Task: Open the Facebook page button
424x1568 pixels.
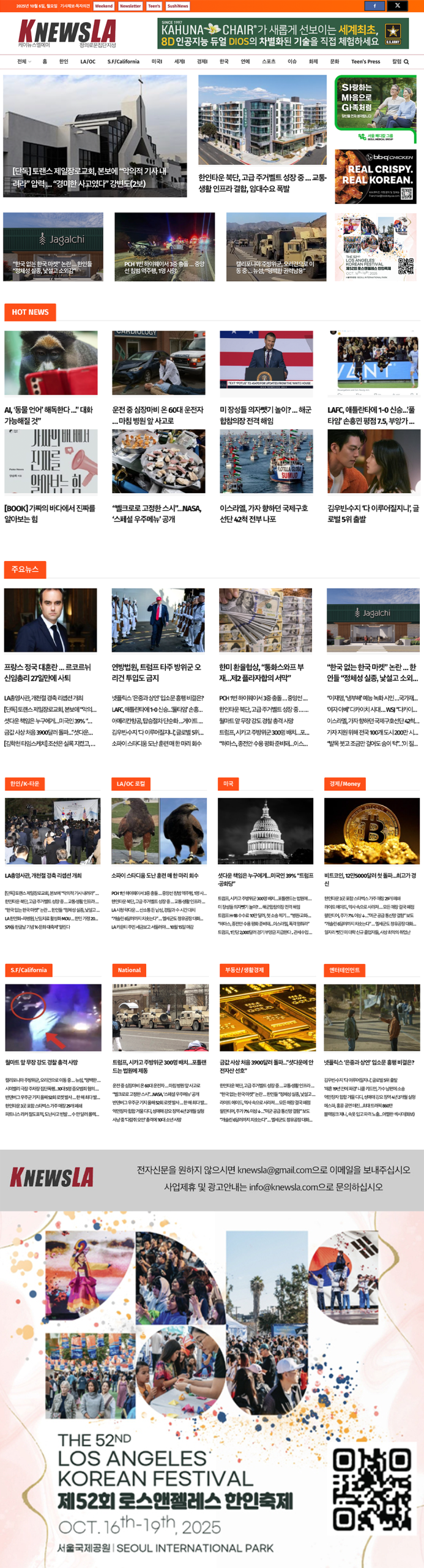Action: point(374,6)
